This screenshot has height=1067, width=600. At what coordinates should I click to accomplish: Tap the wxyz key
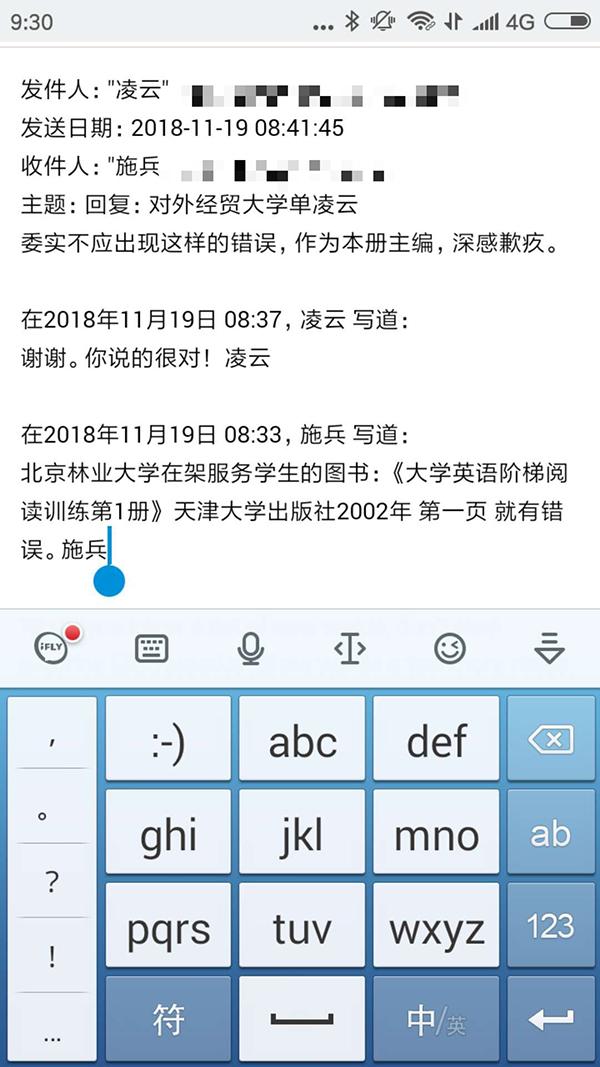coord(436,927)
